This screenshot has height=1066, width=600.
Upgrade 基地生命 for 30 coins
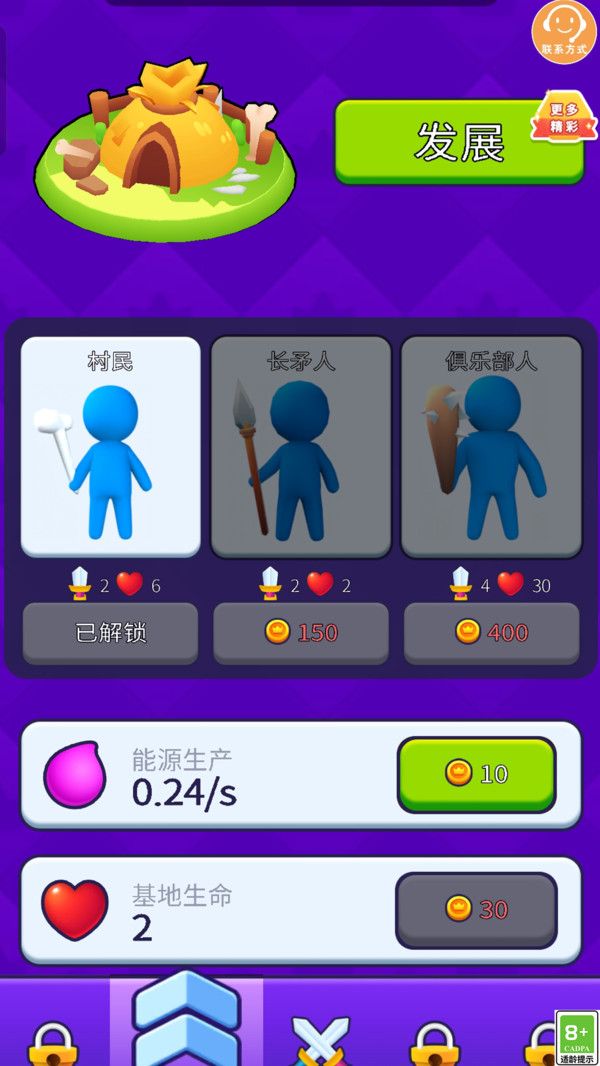click(x=476, y=909)
